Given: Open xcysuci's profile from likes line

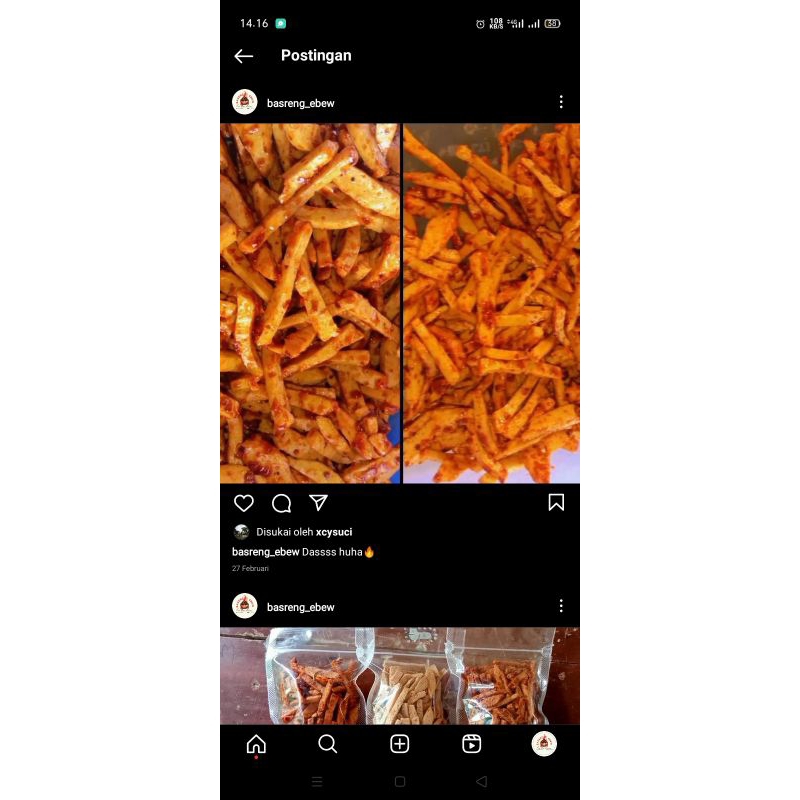Looking at the screenshot, I should 334,532.
